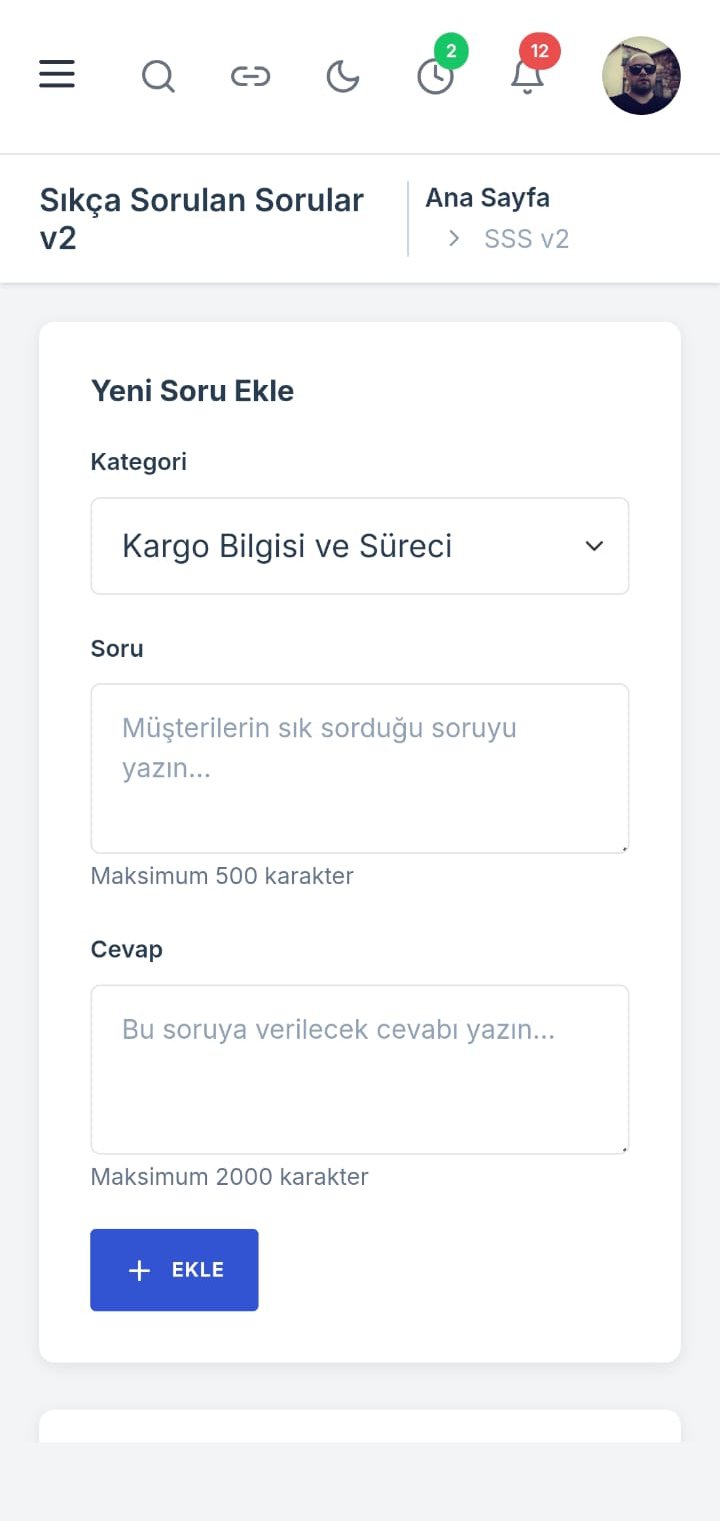Click the plus icon inside the EKLE button
Screen dimensions: 720x1521
pos(137,1270)
